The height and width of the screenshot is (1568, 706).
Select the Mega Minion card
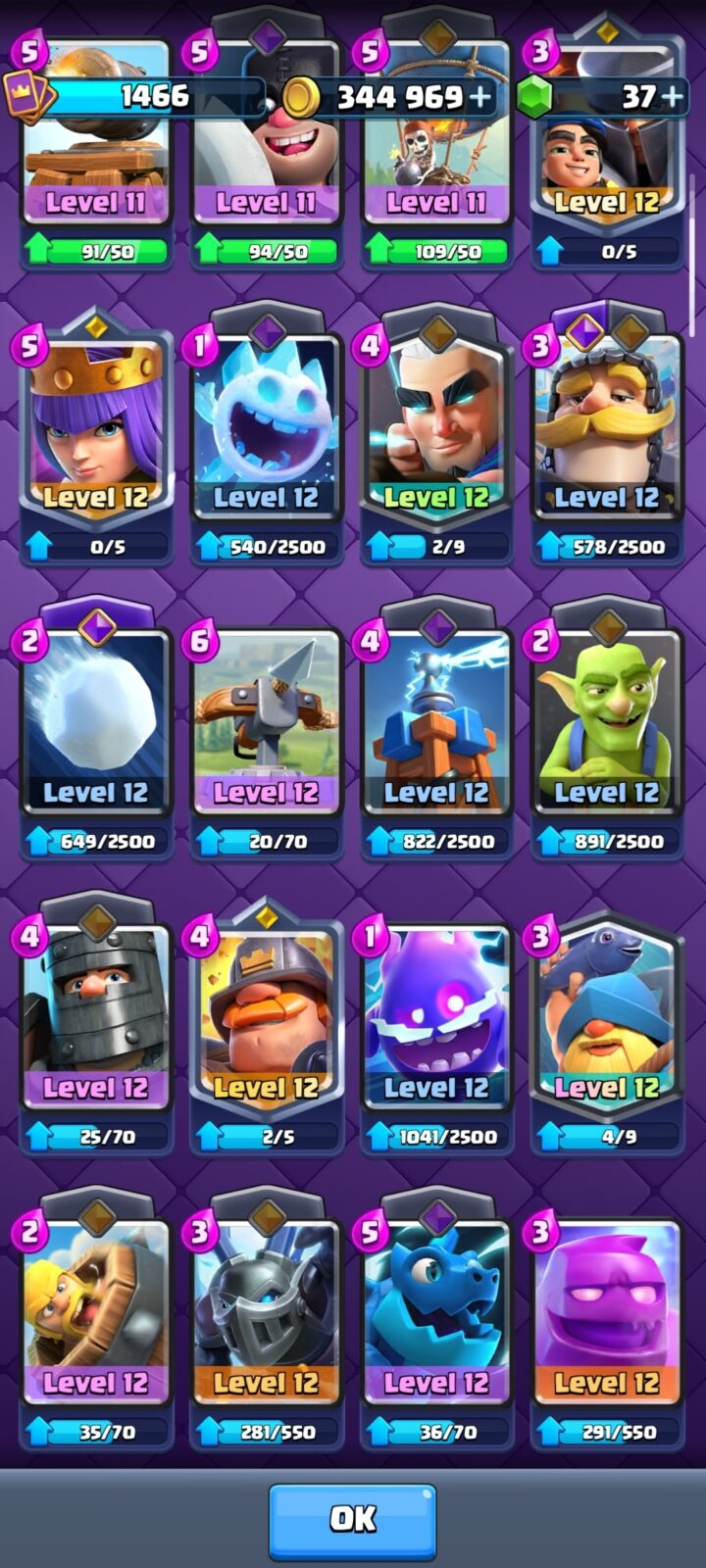266,1321
